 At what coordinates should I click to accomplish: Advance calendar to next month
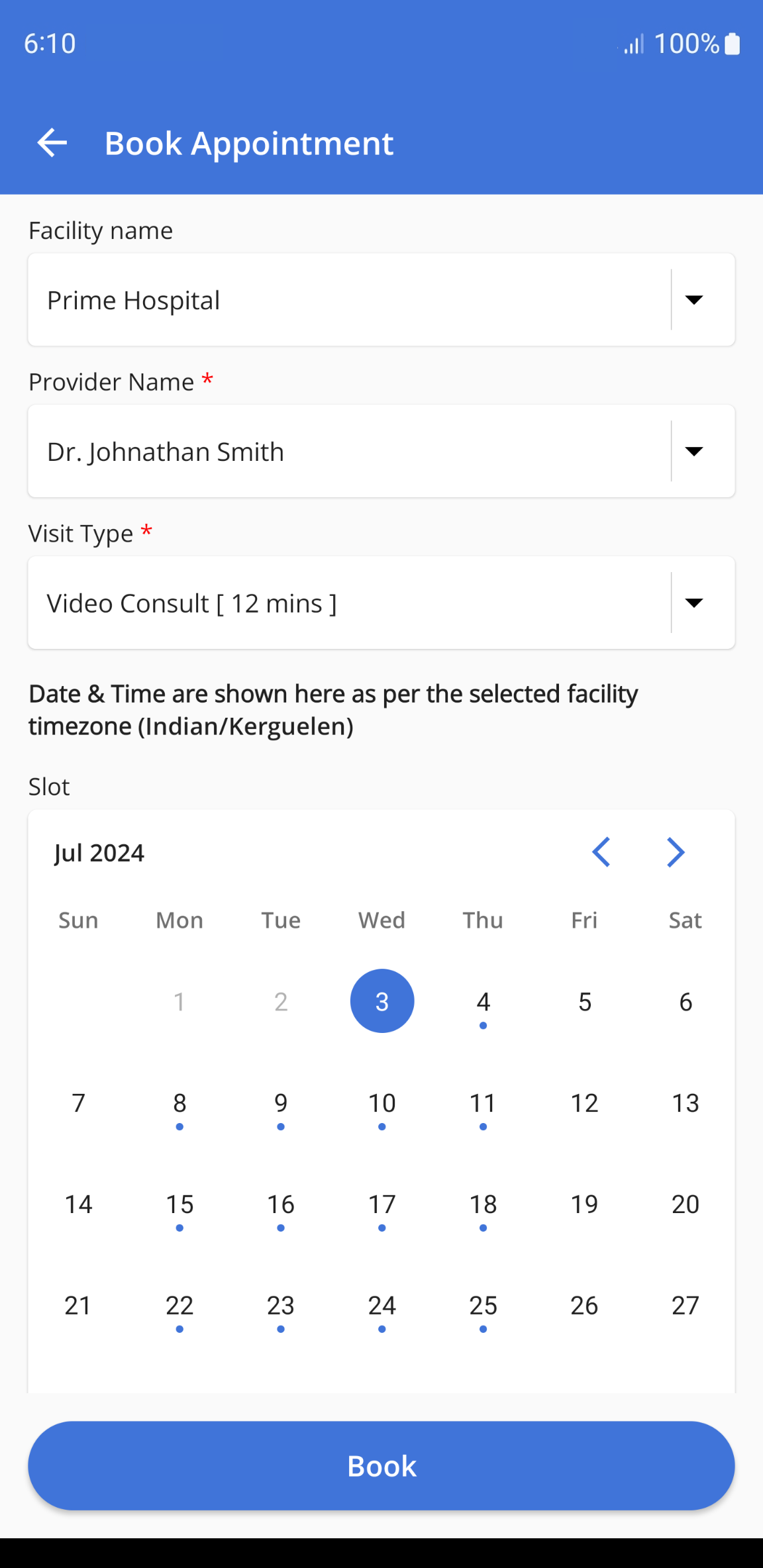(x=675, y=852)
